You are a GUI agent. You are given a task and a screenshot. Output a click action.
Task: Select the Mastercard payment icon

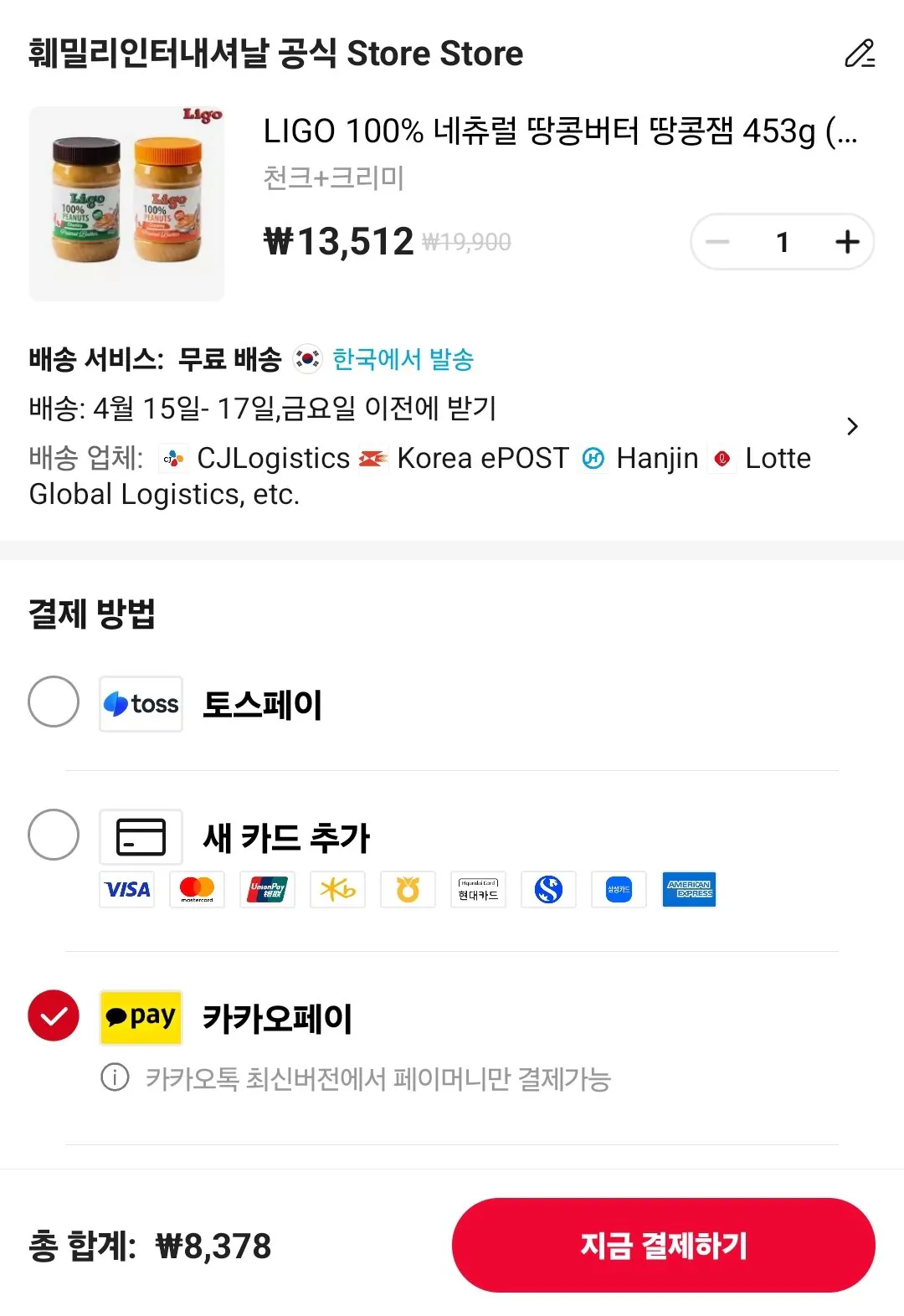click(197, 890)
